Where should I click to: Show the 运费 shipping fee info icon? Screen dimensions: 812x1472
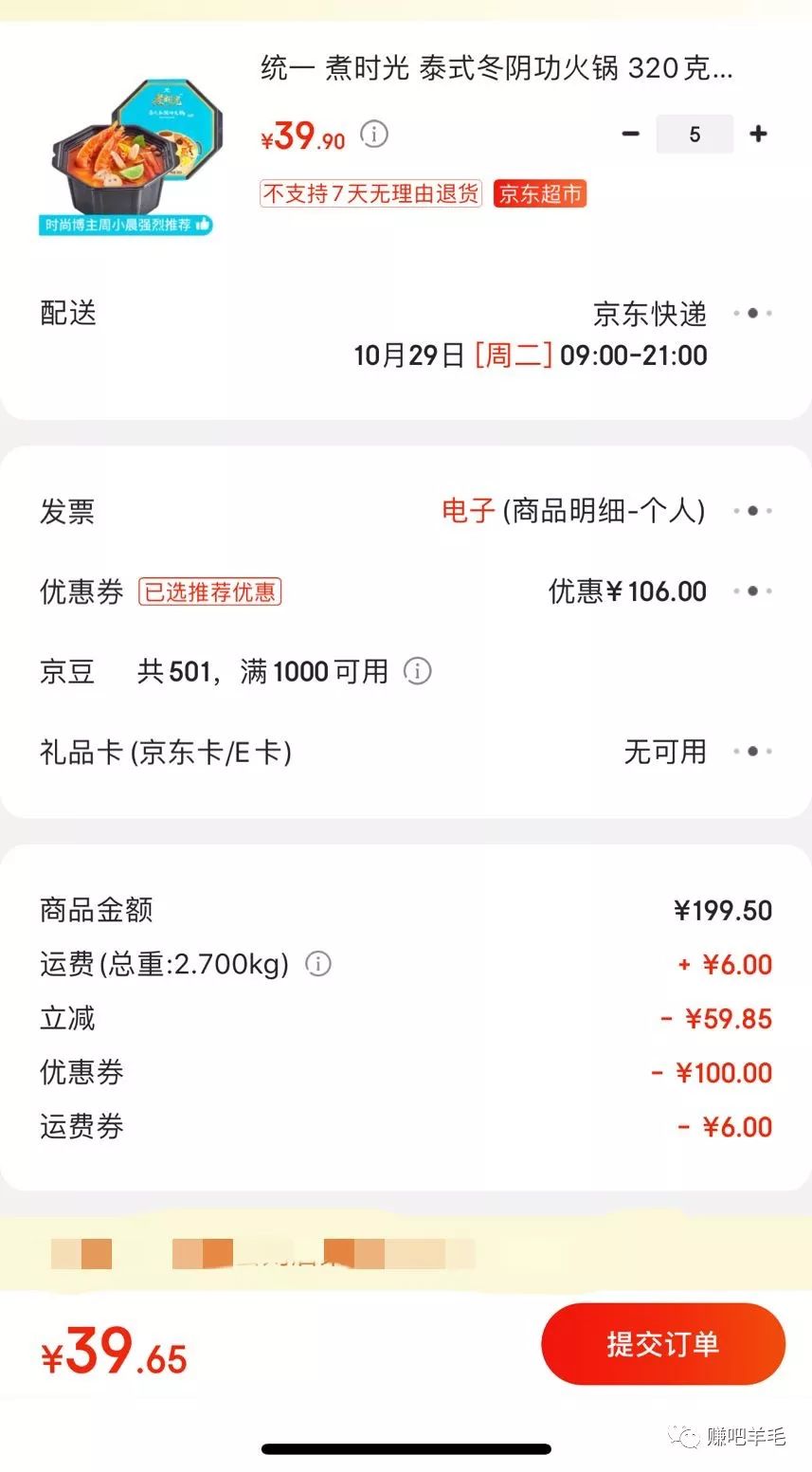318,964
